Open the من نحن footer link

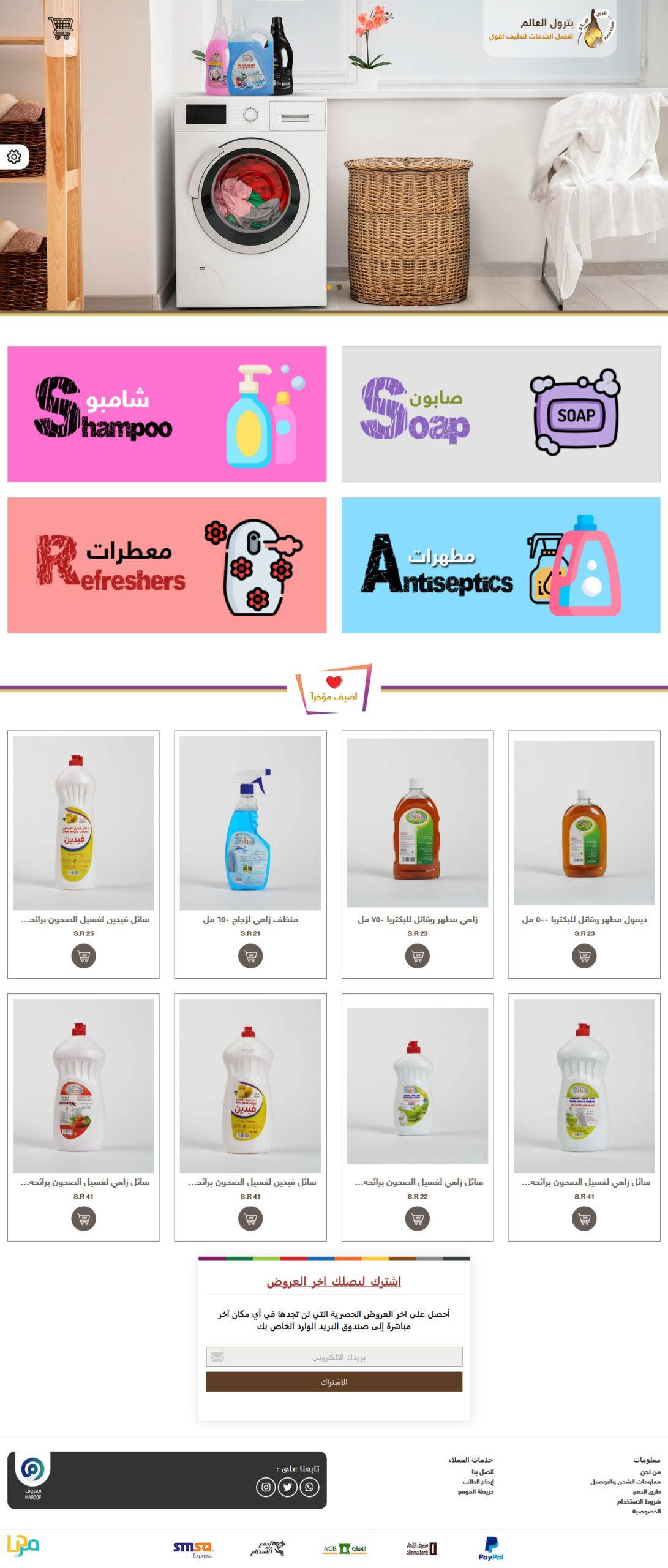pos(650,1472)
